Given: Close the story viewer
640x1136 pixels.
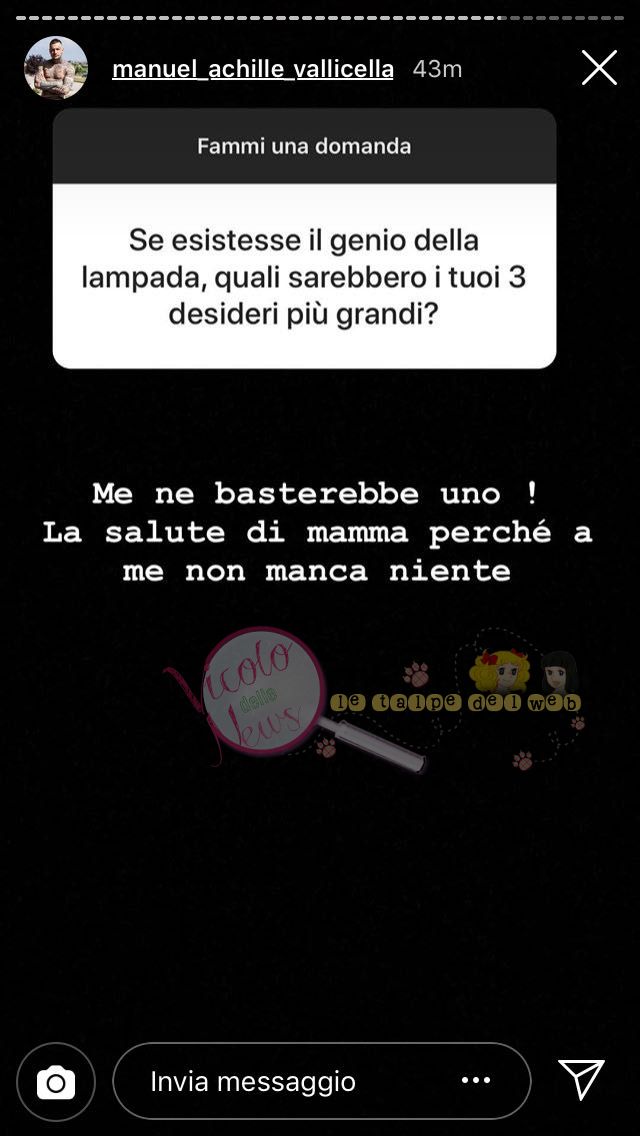Looking at the screenshot, I should coord(599,68).
